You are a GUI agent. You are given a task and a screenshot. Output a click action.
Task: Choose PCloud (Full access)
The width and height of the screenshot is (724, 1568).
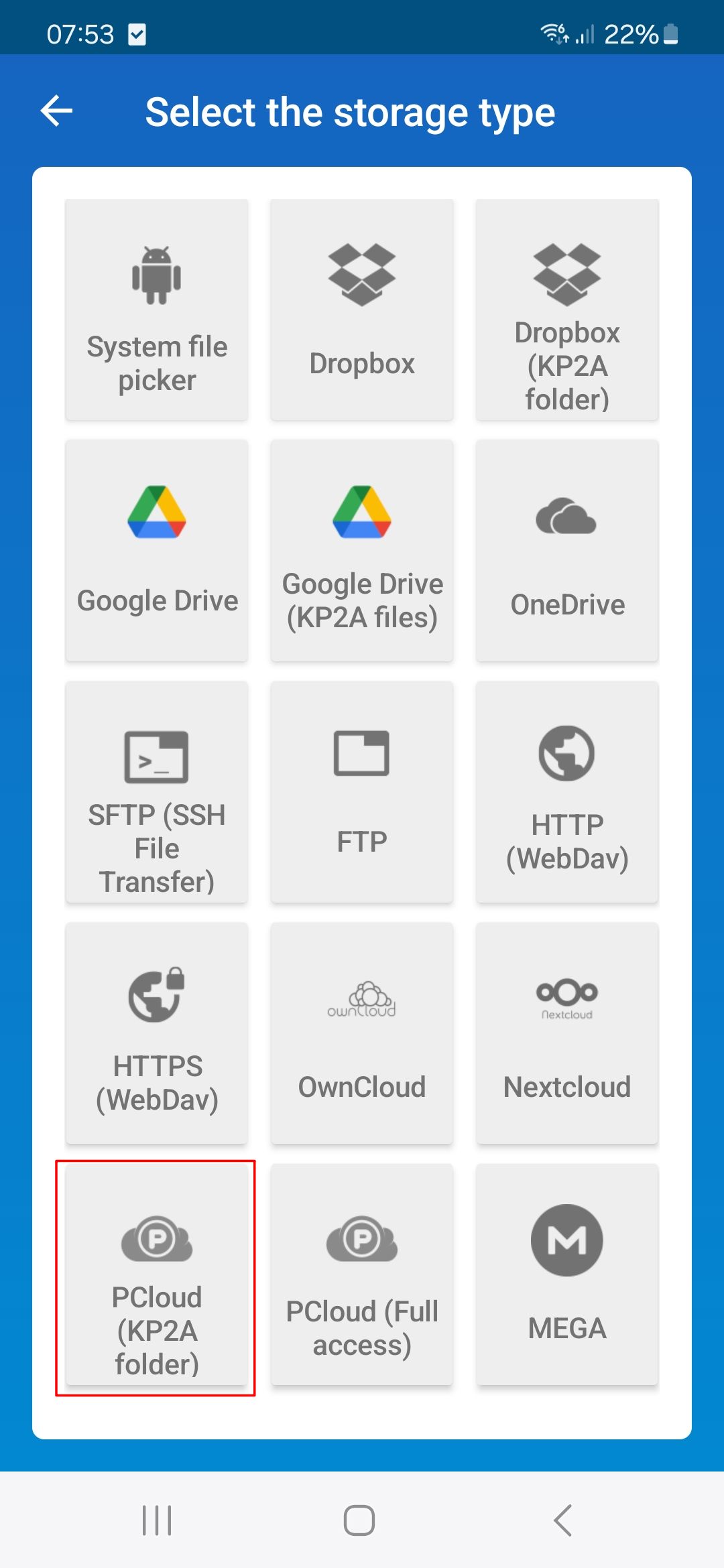362,1275
